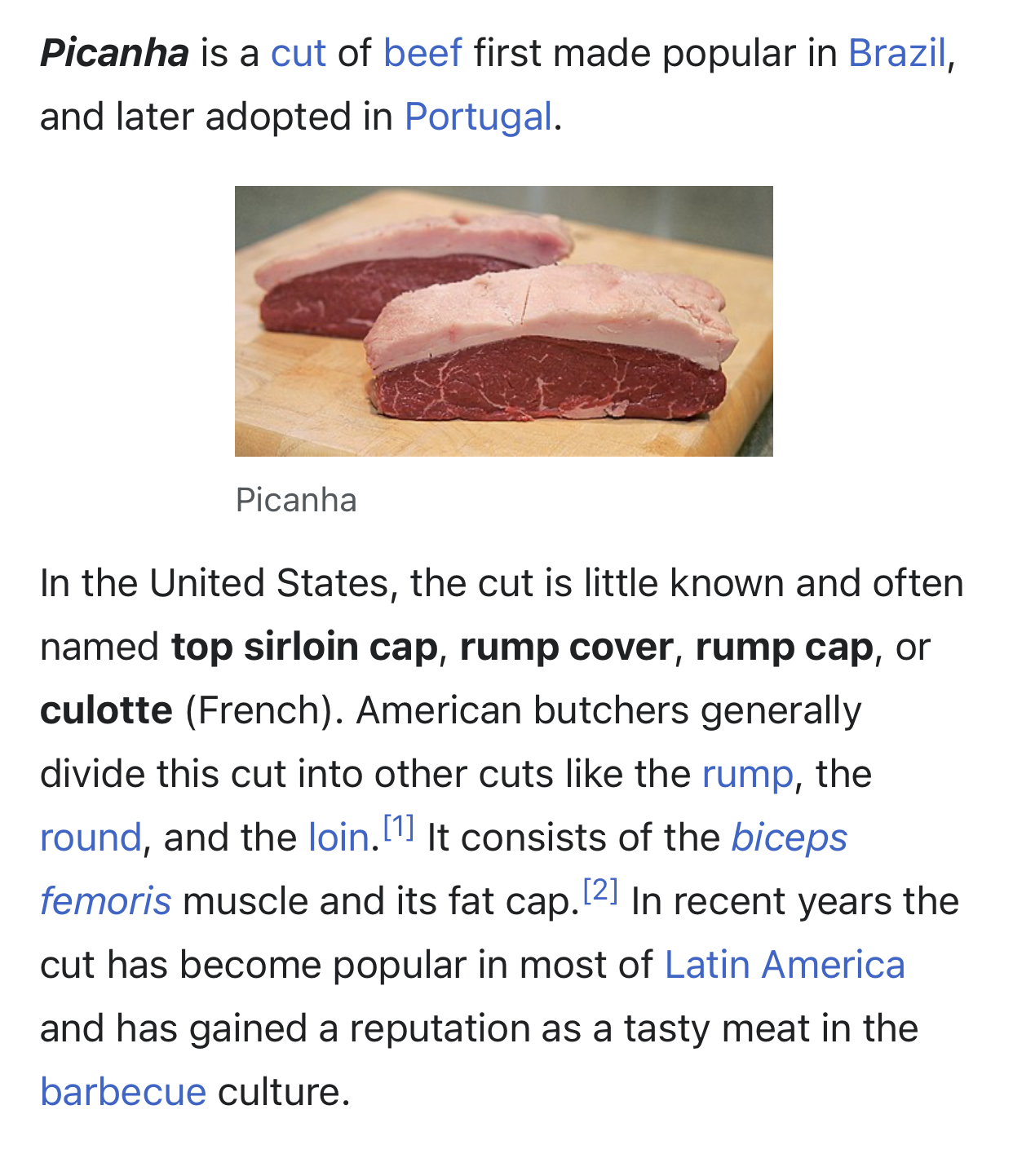View citation footnote [2]
Image resolution: width=1013 pixels, height=1176 pixels.
[600, 891]
